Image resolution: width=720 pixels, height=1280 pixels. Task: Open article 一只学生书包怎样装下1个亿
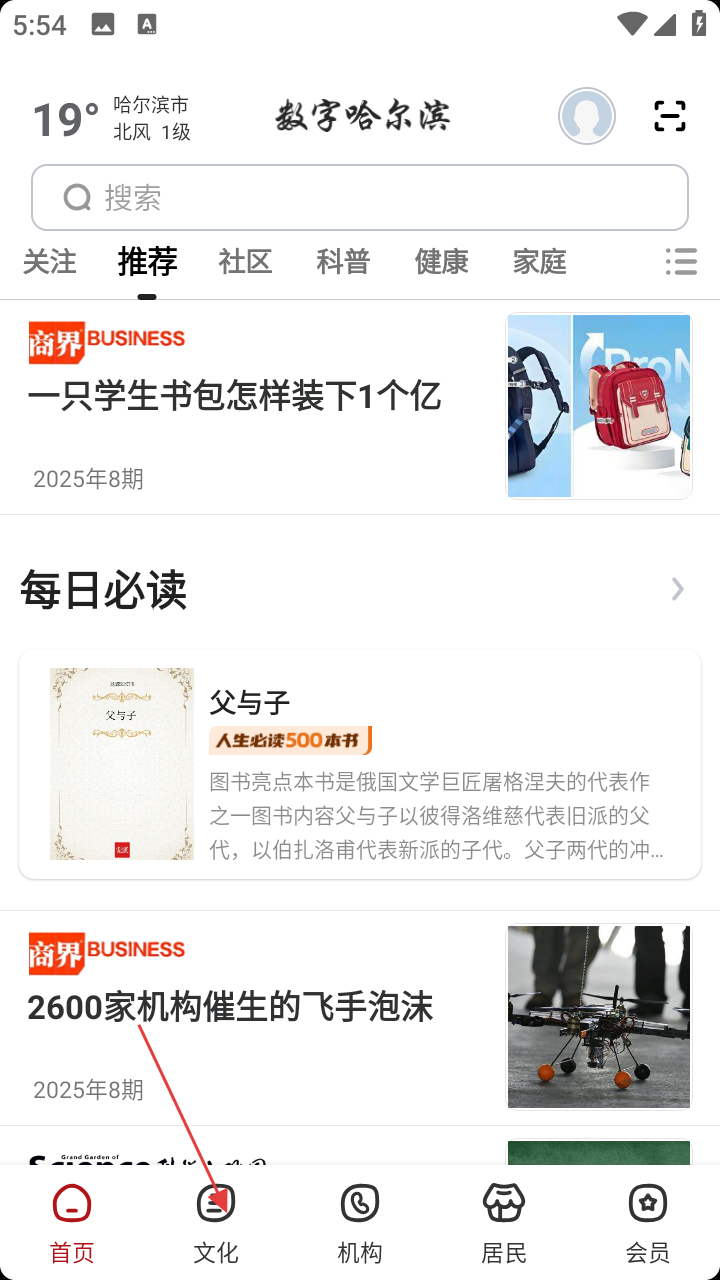(x=234, y=397)
